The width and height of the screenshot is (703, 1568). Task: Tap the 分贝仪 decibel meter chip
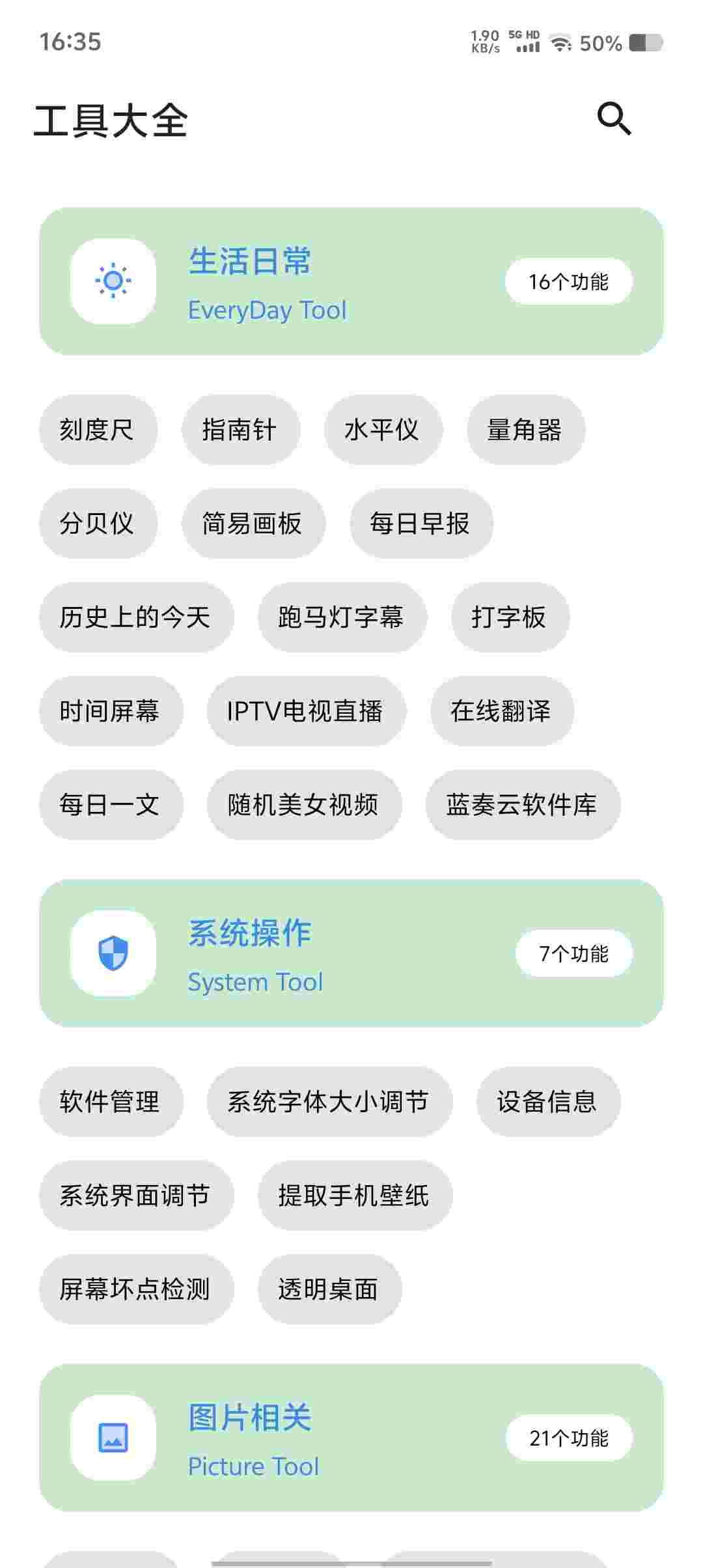pos(98,524)
